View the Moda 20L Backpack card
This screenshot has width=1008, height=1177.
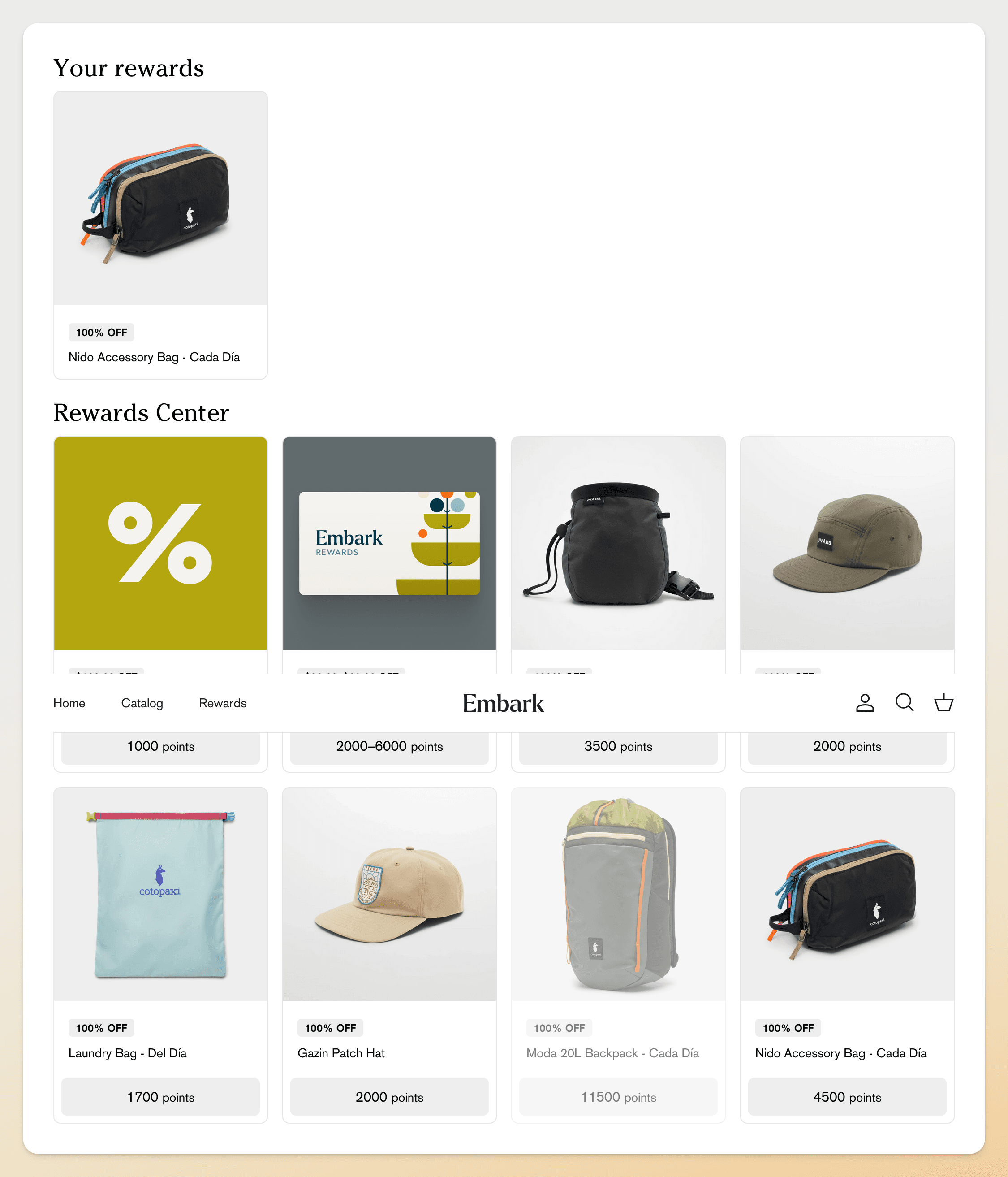point(618,894)
